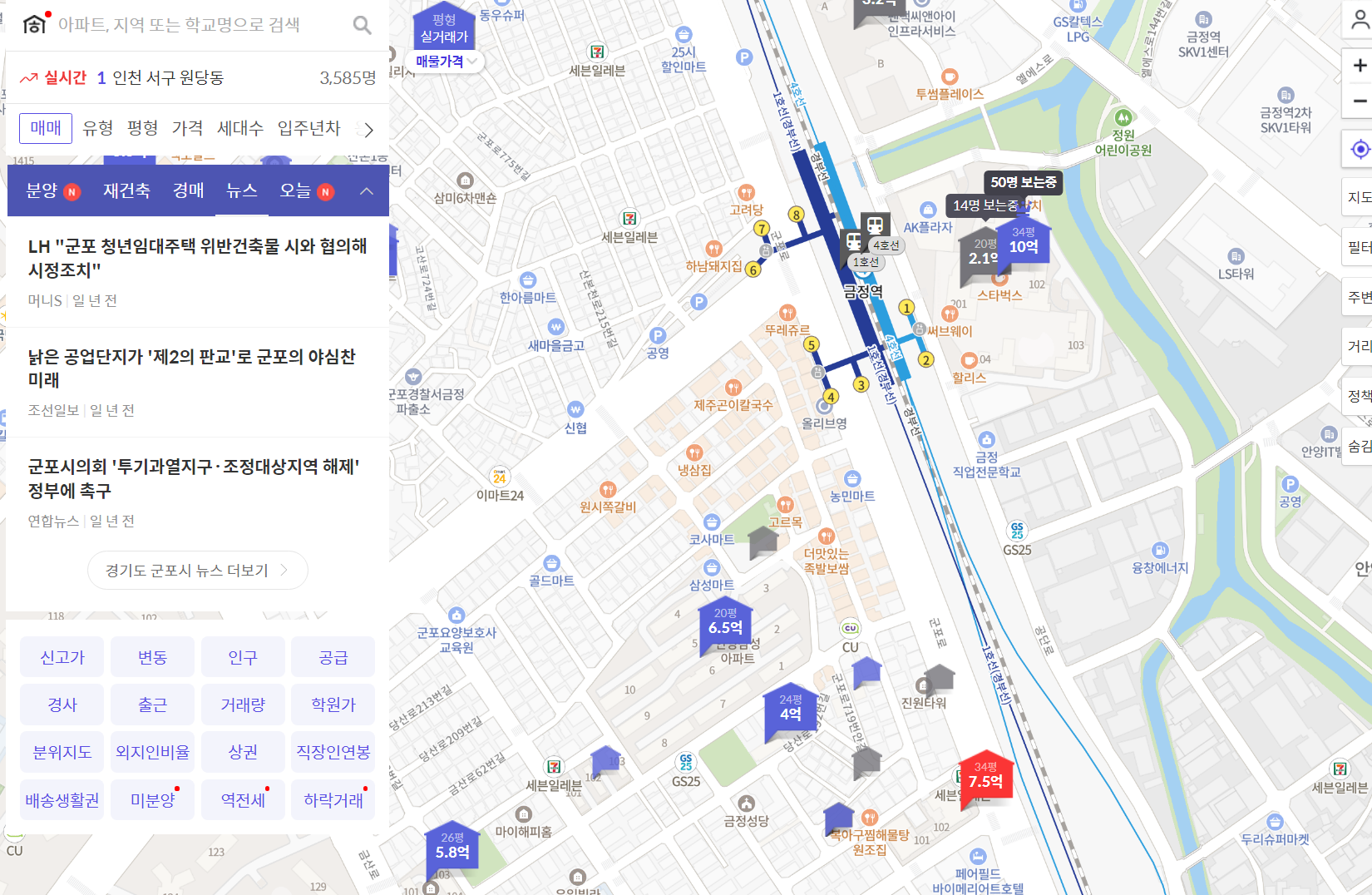Collapse the news panel
The image size is (1372, 895).
pyautogui.click(x=367, y=191)
